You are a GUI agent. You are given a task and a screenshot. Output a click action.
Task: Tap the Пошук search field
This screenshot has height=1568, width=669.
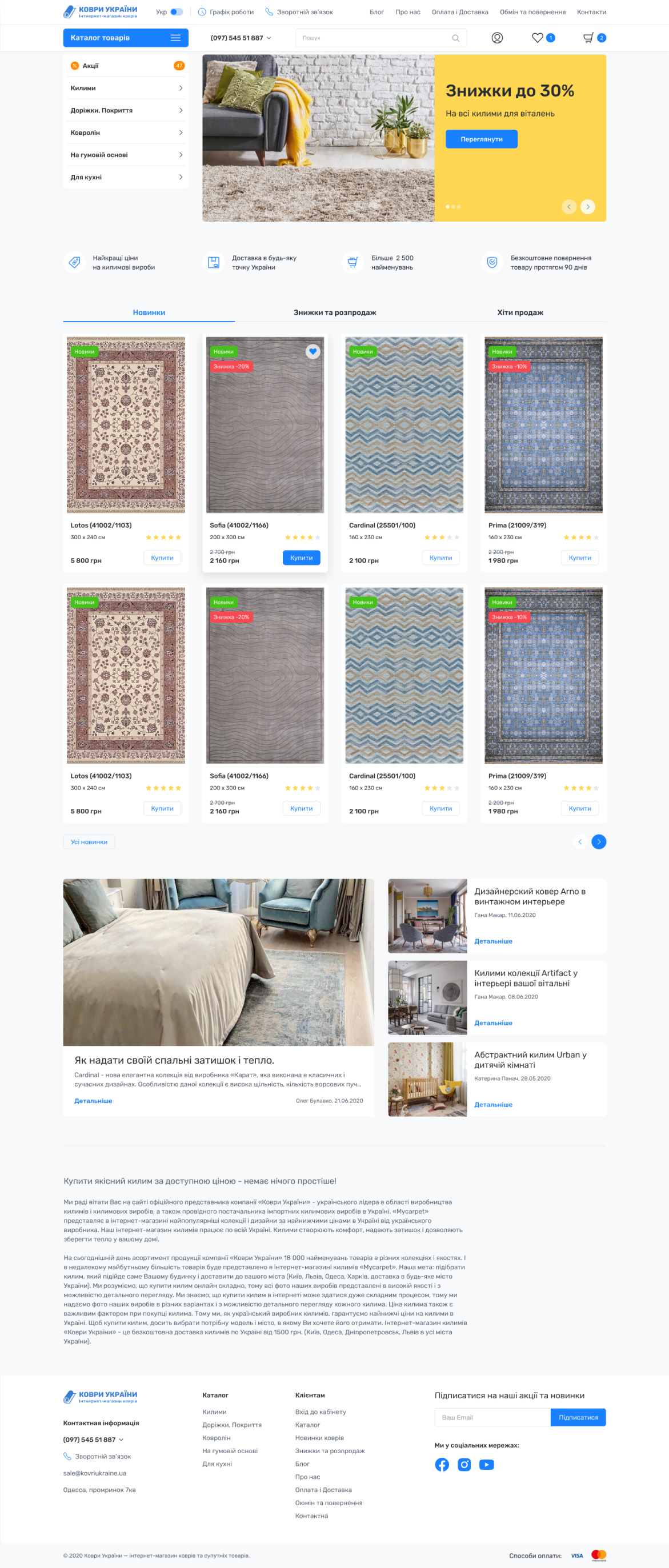(374, 38)
